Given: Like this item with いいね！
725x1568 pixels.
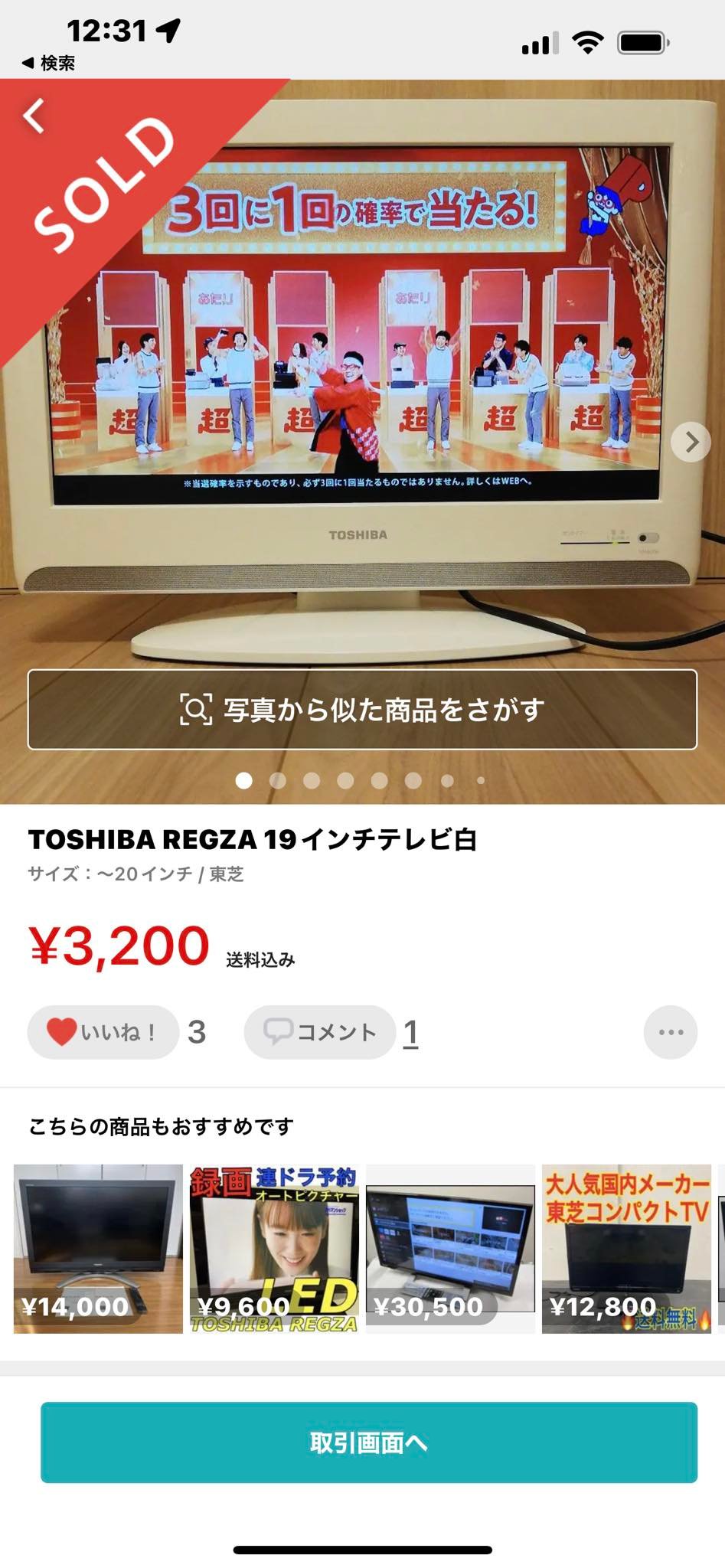Looking at the screenshot, I should [x=103, y=1032].
